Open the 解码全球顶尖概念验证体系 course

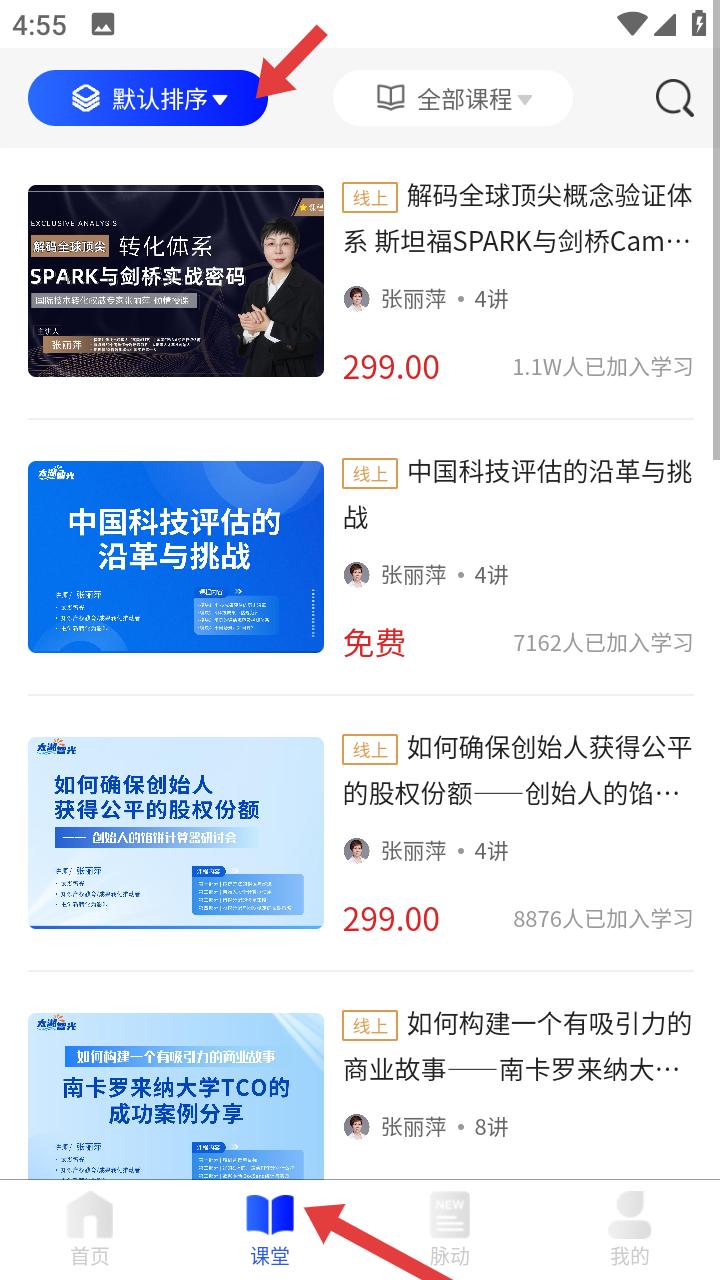point(517,219)
